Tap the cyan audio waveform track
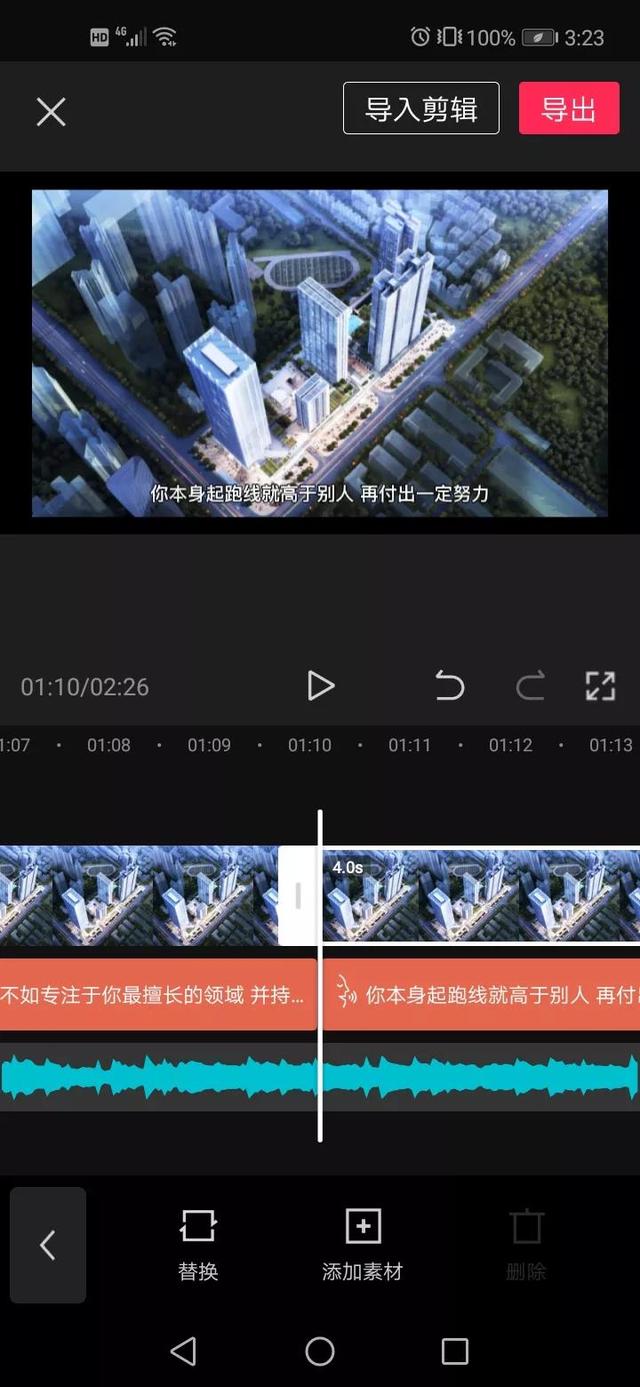The image size is (640, 1387). [x=320, y=1076]
